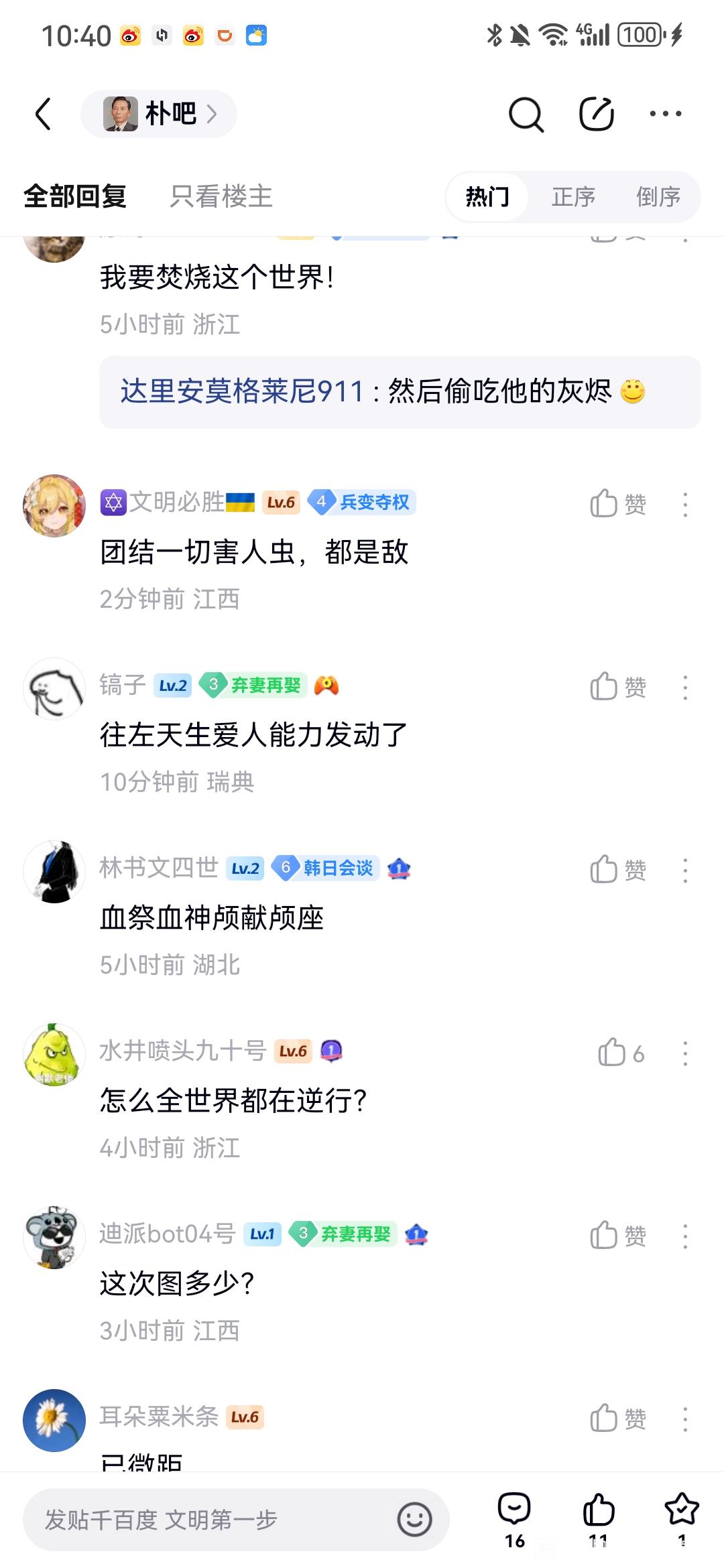Open the 朴吧 forum chip
724x1568 pixels.
point(159,114)
